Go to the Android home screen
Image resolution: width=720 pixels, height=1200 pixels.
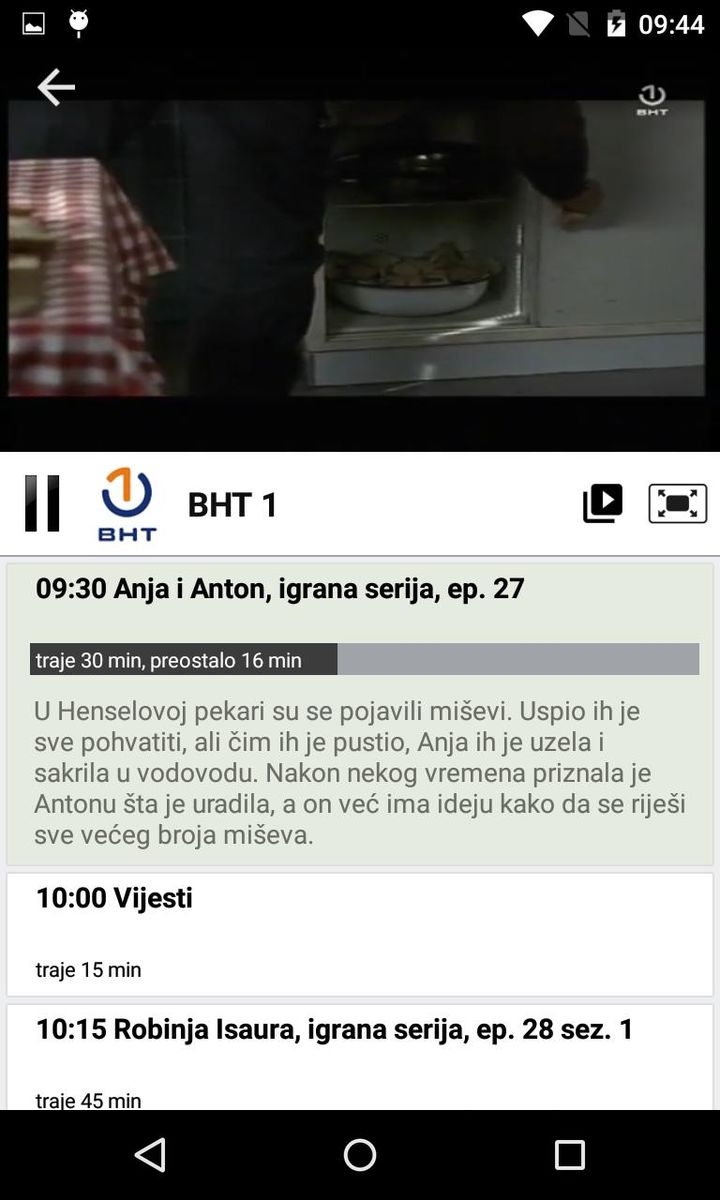pyautogui.click(x=360, y=1155)
